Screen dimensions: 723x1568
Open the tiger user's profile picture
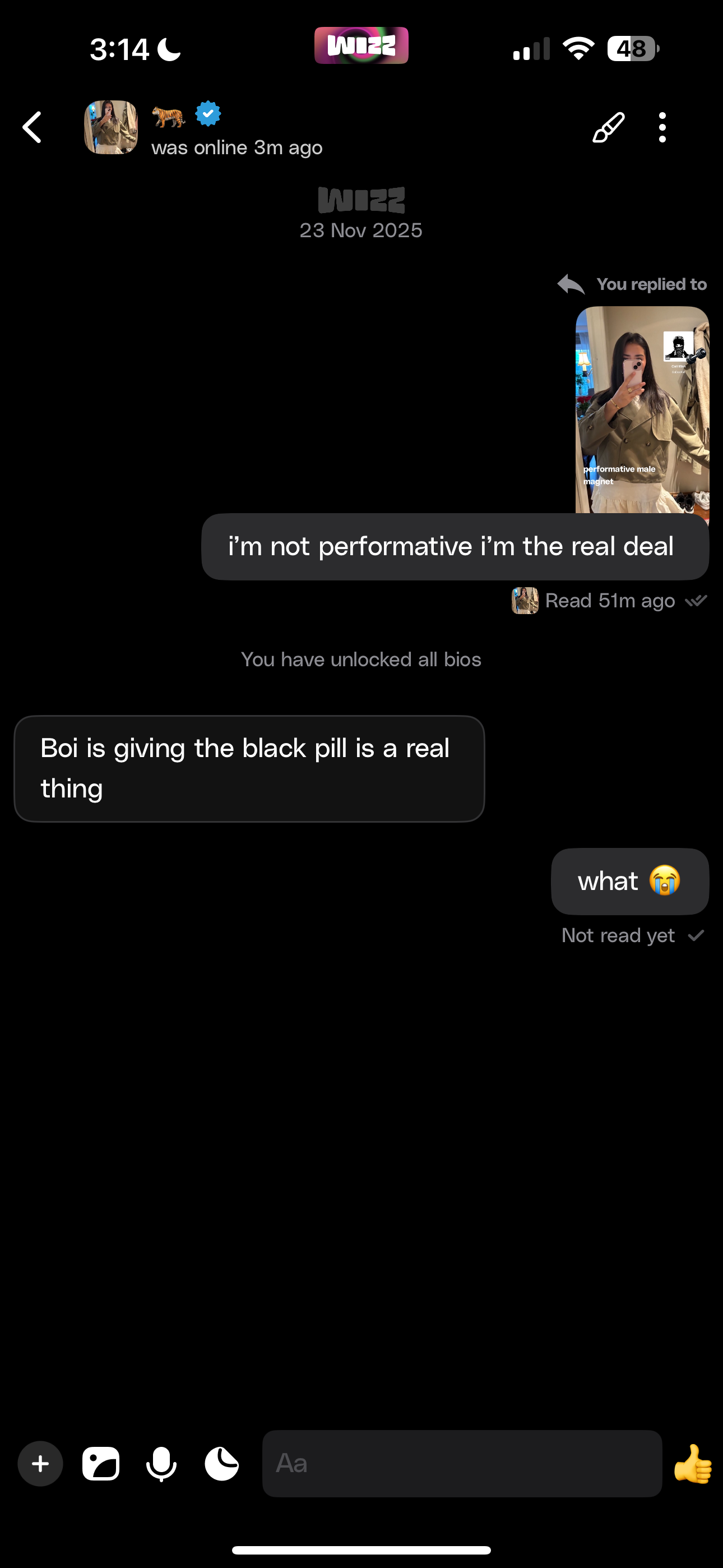pos(111,127)
